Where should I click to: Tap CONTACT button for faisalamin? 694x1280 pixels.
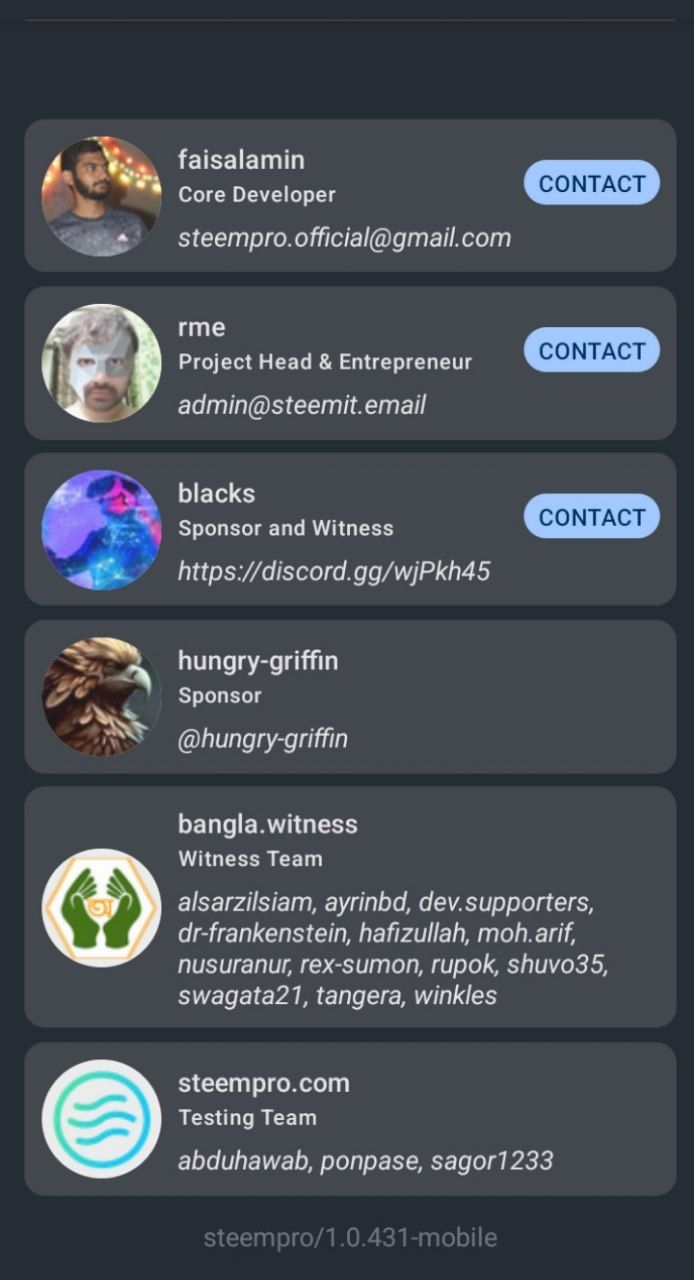[591, 183]
